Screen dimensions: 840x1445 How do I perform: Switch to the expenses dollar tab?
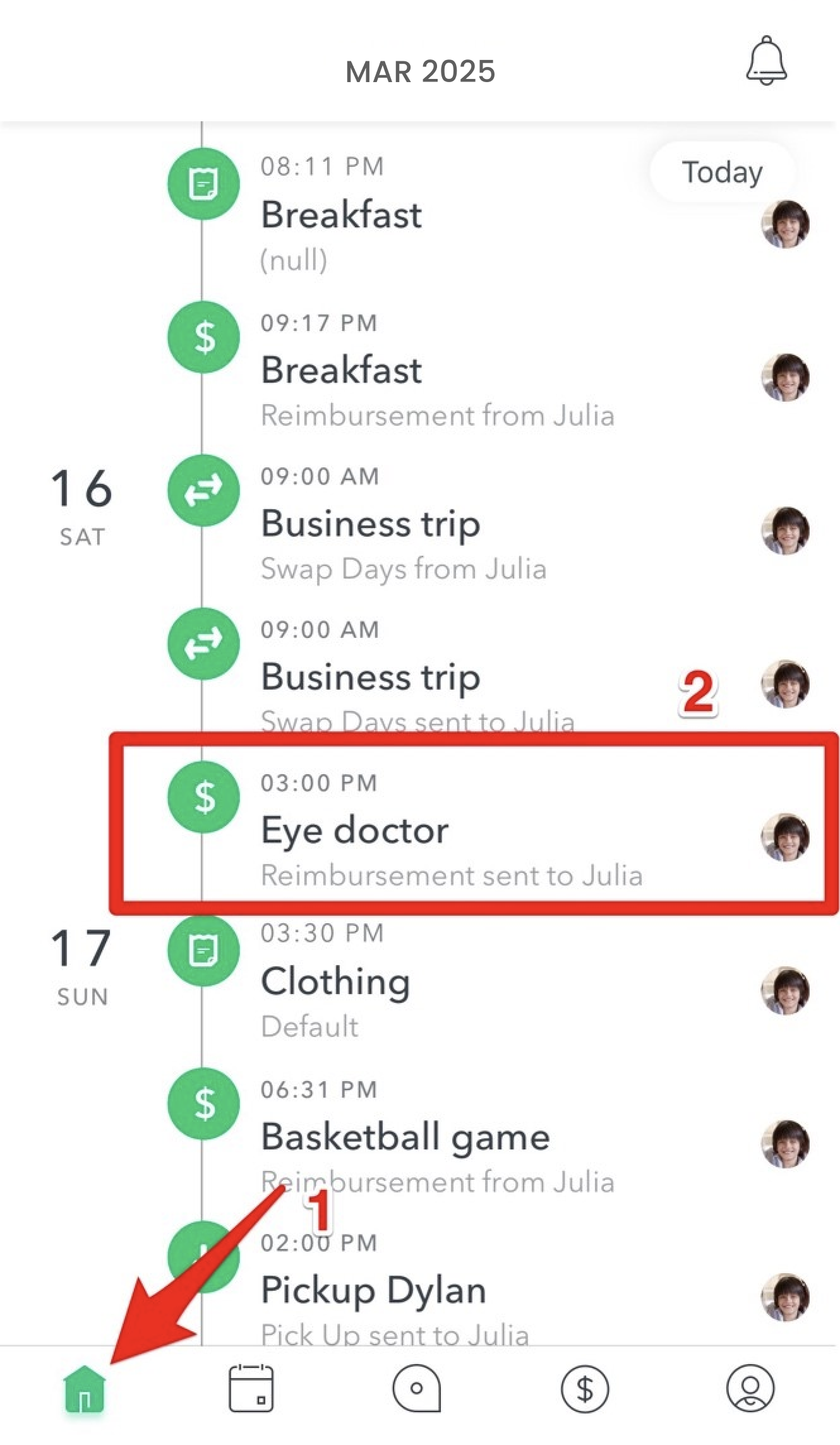[585, 1388]
